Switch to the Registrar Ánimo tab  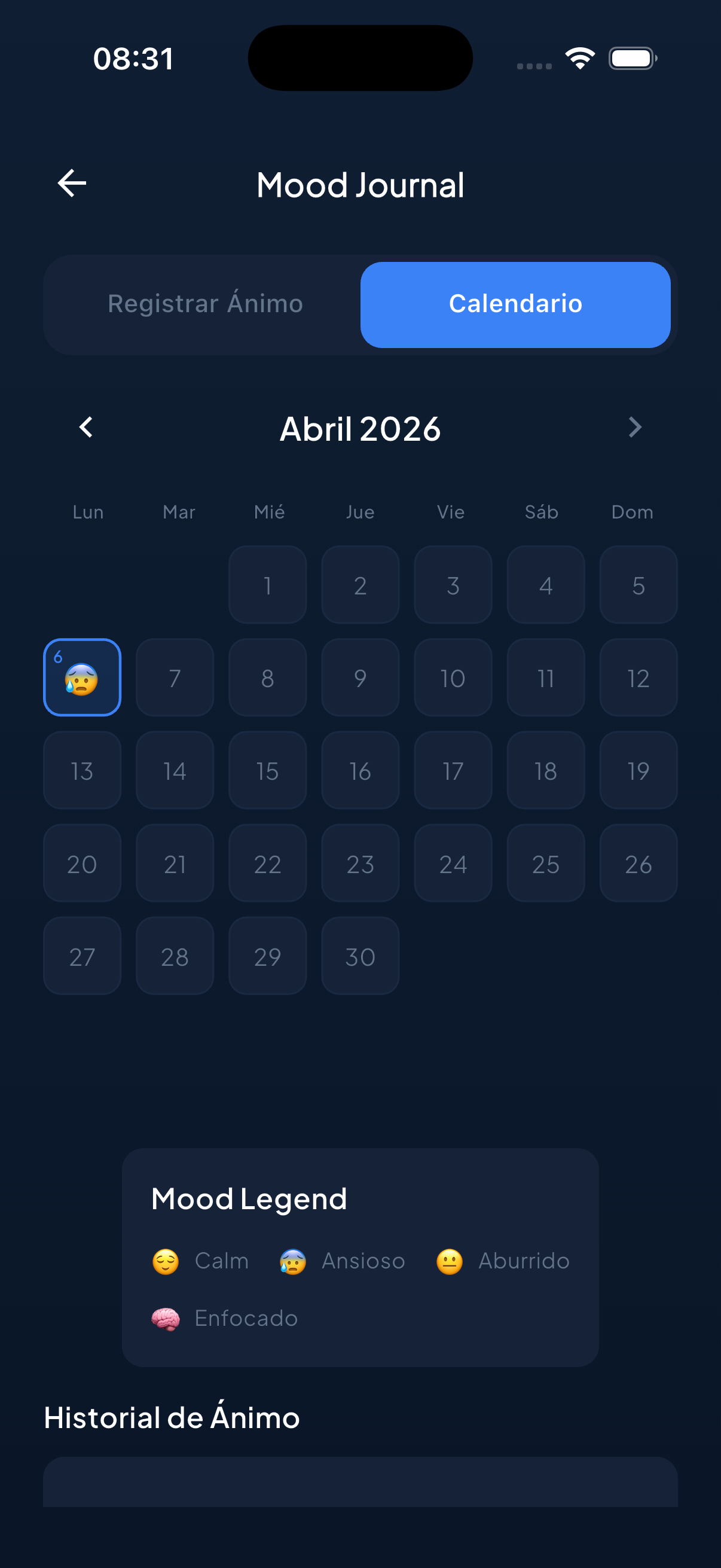[x=205, y=304]
